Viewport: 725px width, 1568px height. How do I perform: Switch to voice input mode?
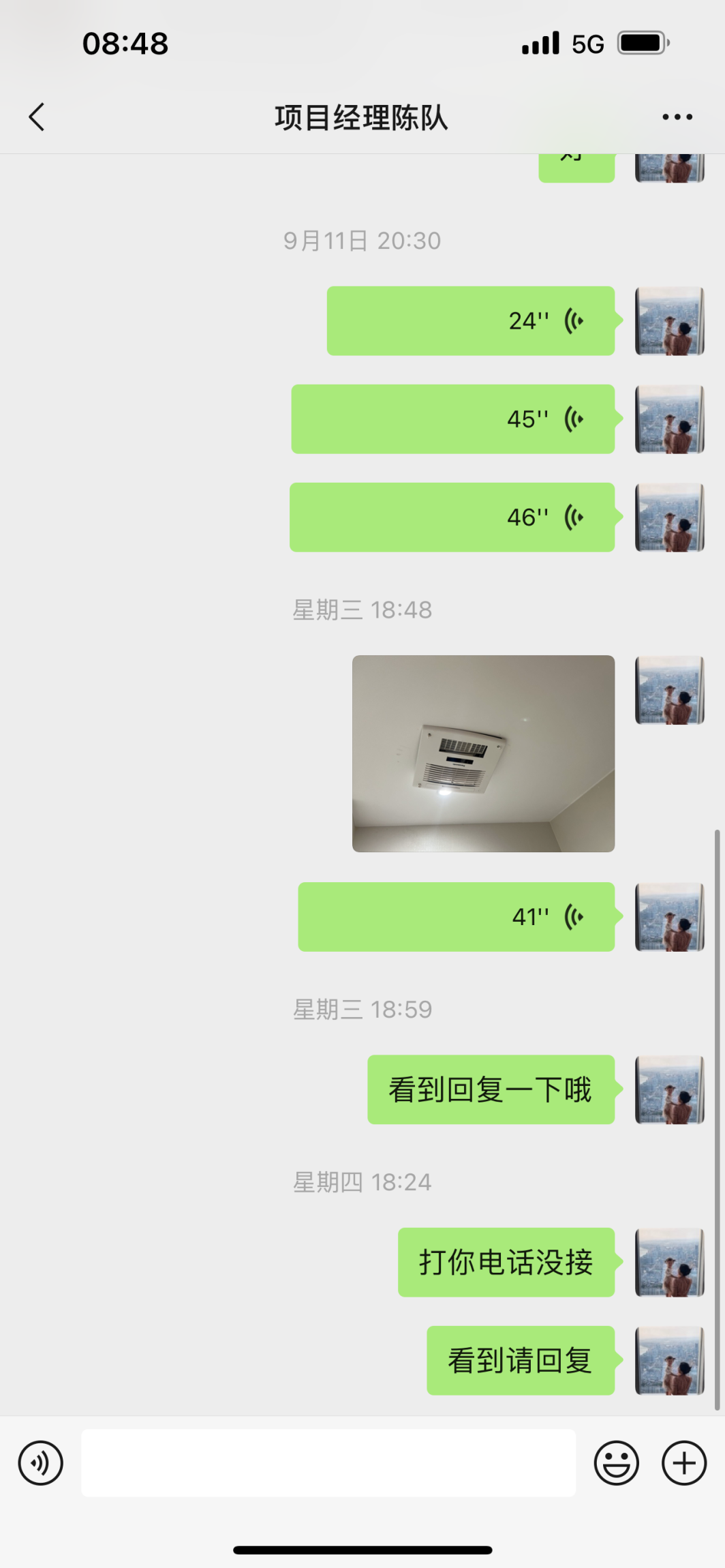click(41, 1462)
